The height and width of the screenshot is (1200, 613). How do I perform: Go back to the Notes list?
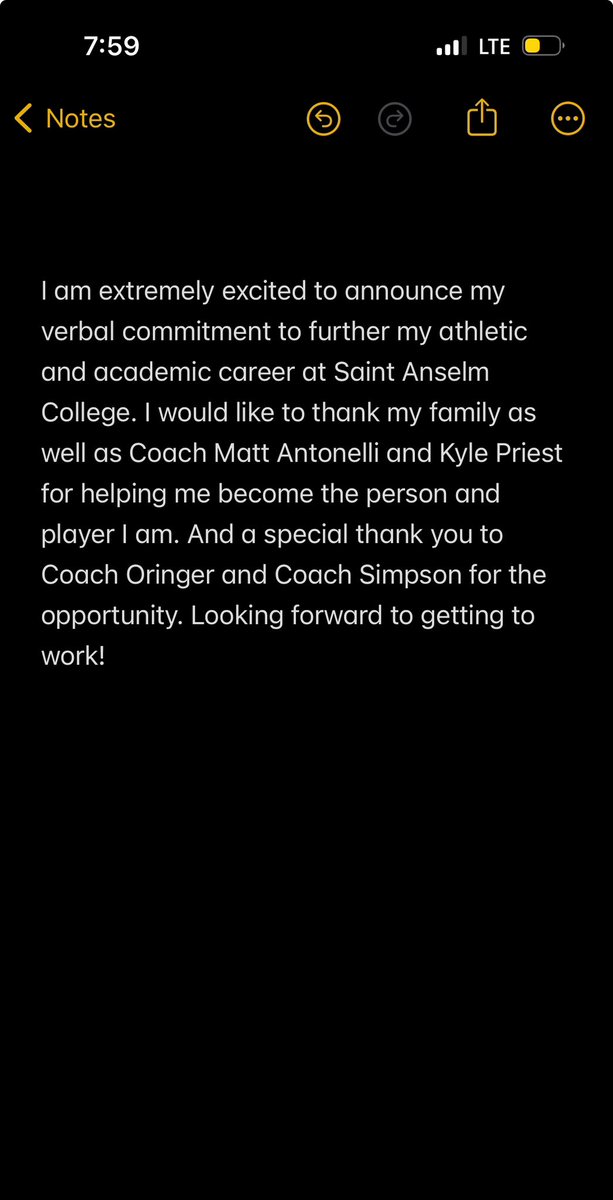coord(65,119)
